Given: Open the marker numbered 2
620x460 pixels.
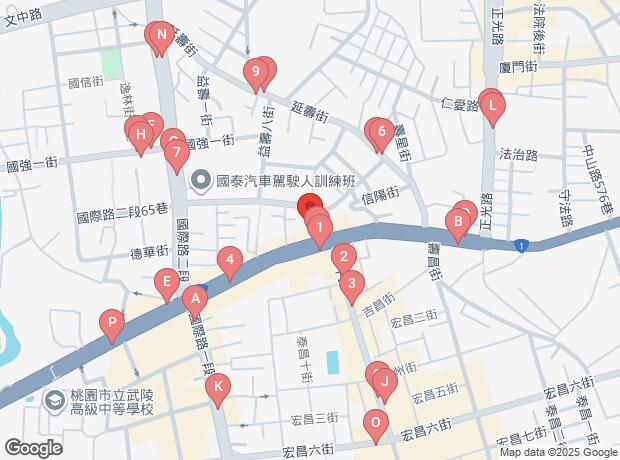Looking at the screenshot, I should [x=343, y=257].
